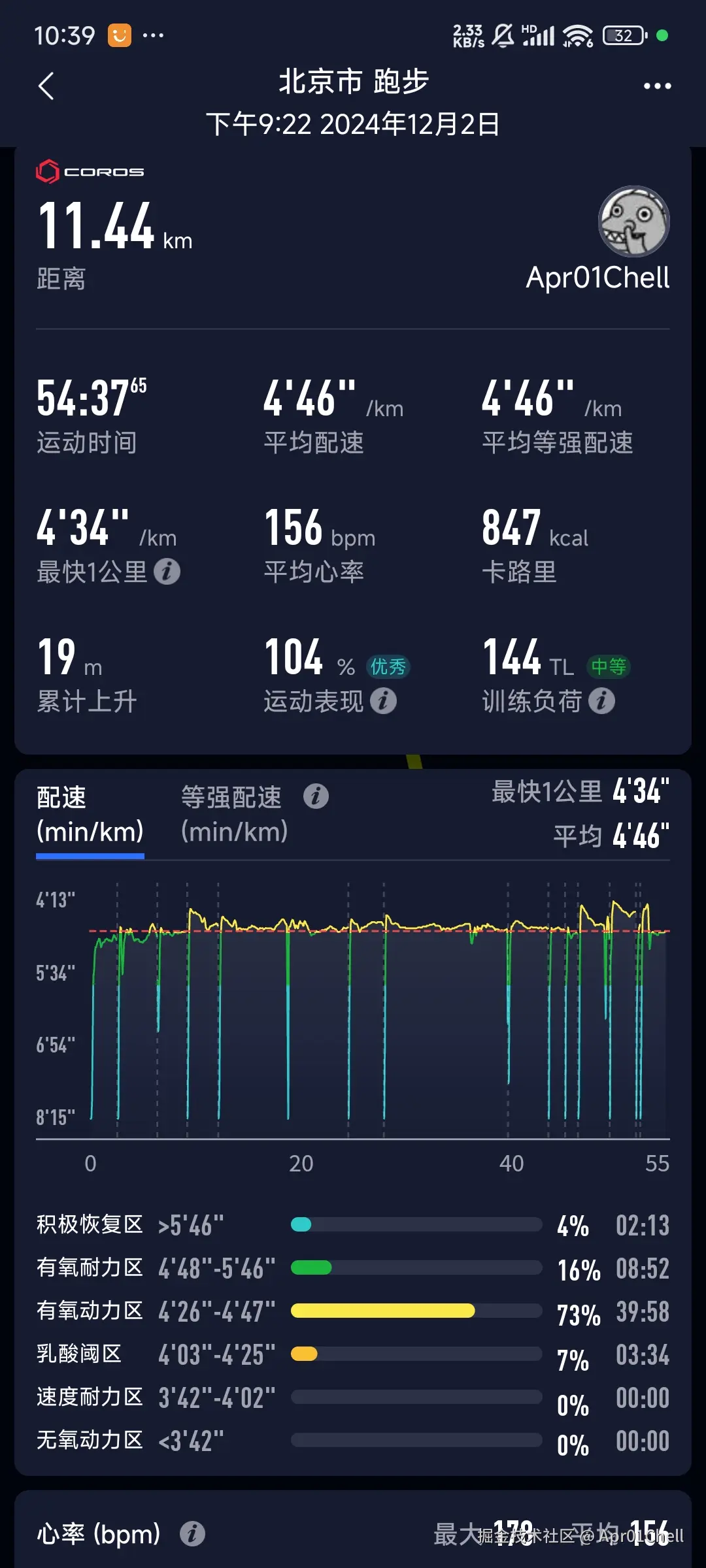The height and width of the screenshot is (1568, 706).
Task: Tap the 中等 badge beside 144 TL
Action: [x=609, y=664]
